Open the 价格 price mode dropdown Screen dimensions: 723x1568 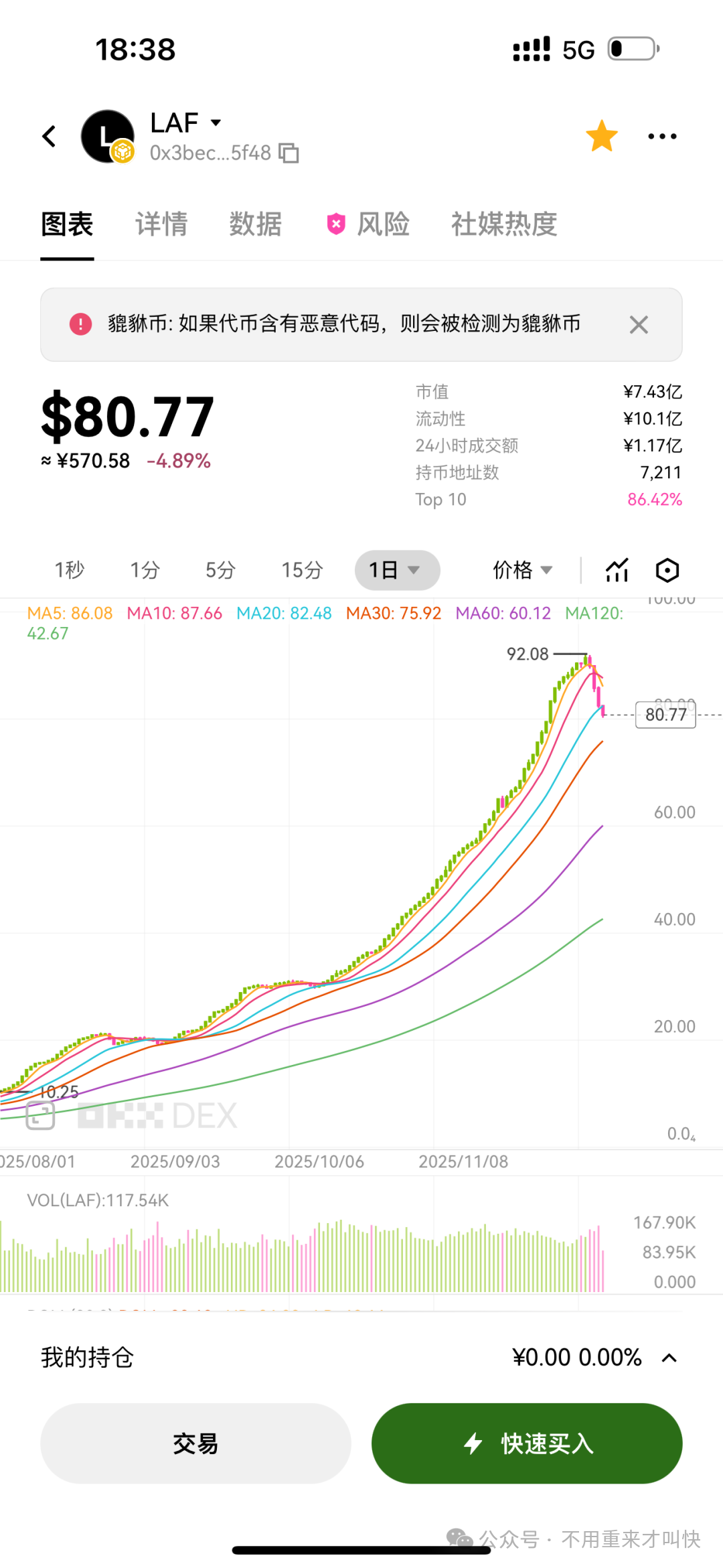(x=523, y=570)
